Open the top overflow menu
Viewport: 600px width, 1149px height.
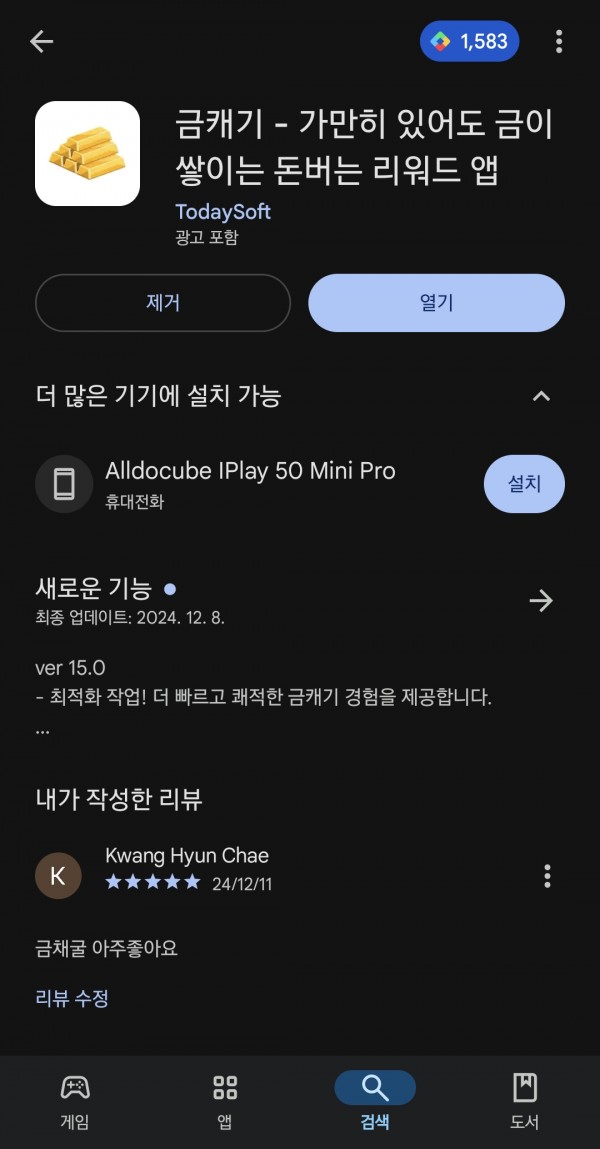click(558, 42)
